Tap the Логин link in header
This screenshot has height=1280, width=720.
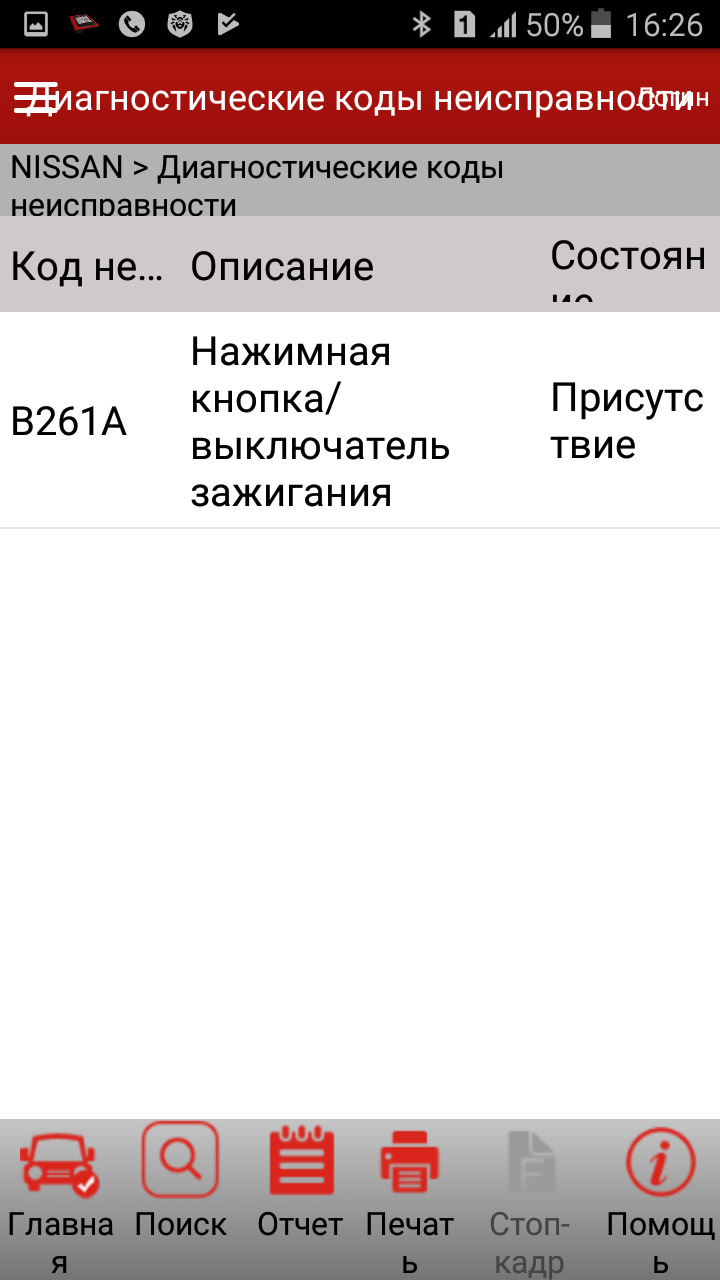click(x=676, y=98)
